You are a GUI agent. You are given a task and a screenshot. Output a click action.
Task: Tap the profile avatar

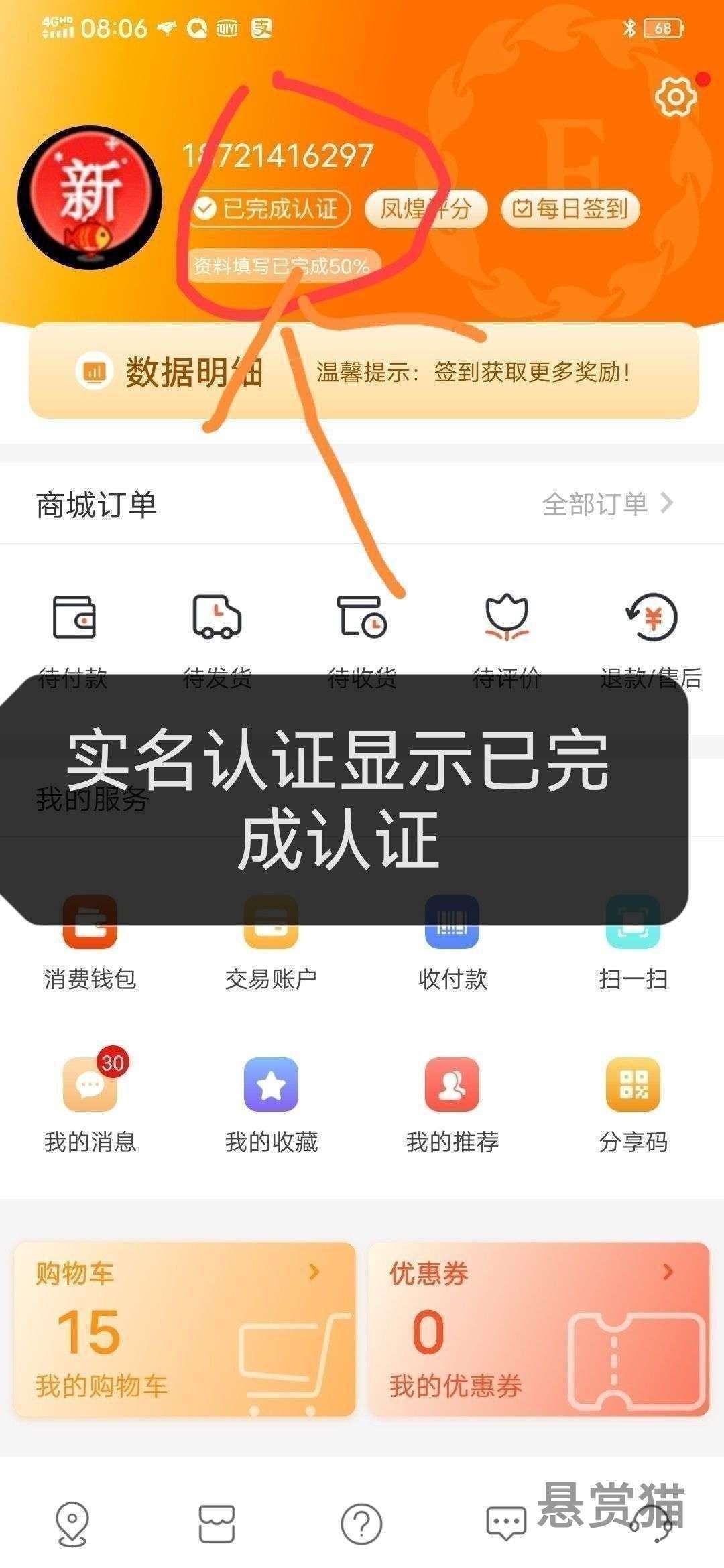(x=90, y=198)
